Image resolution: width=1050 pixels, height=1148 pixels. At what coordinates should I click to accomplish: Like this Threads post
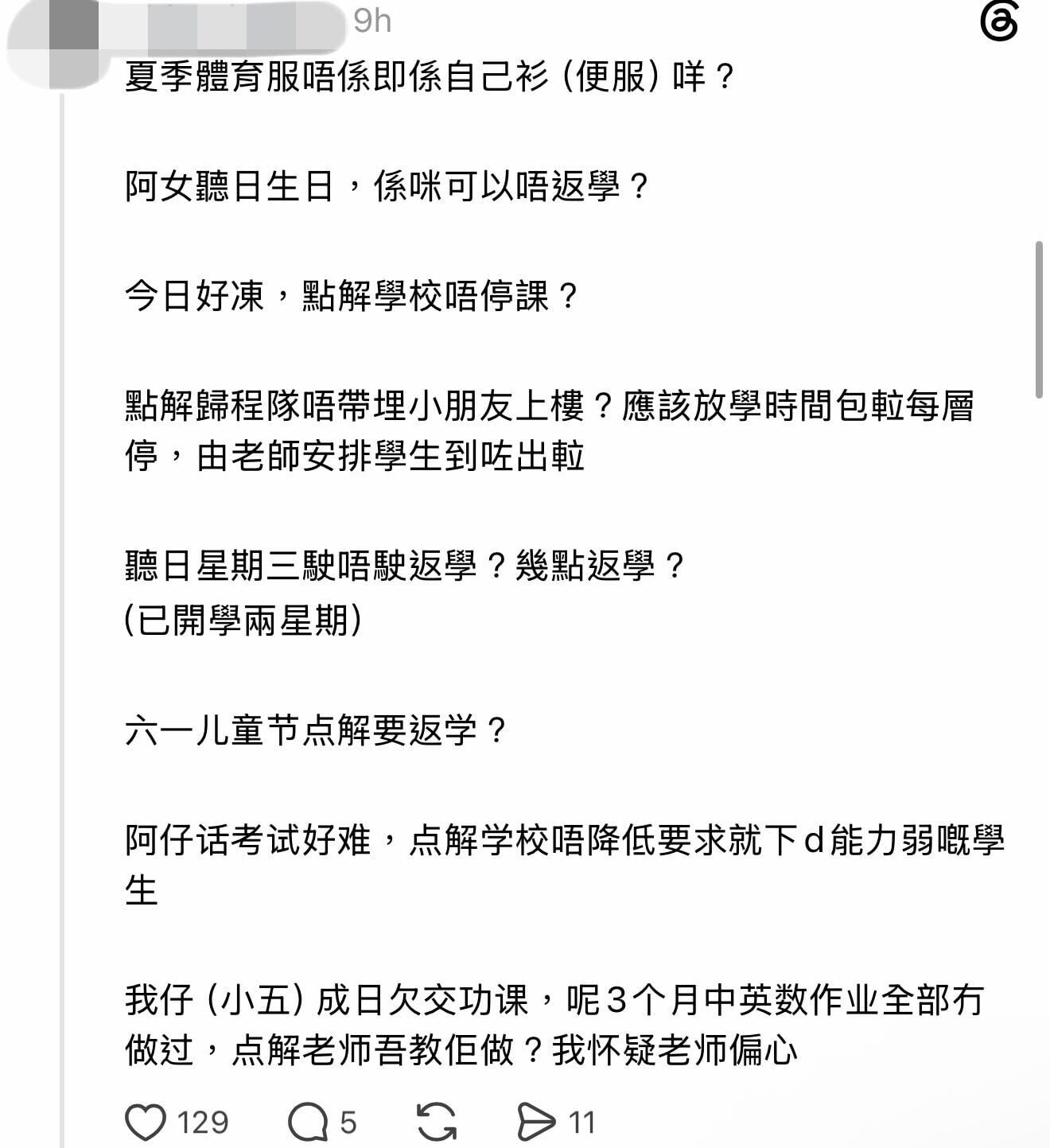tap(146, 1123)
